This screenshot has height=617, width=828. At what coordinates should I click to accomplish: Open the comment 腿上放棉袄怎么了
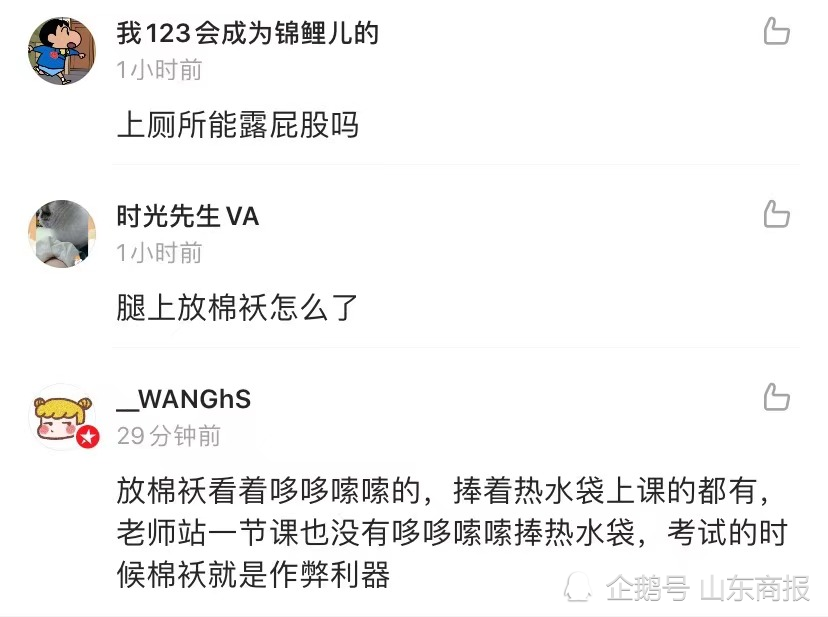(x=237, y=307)
